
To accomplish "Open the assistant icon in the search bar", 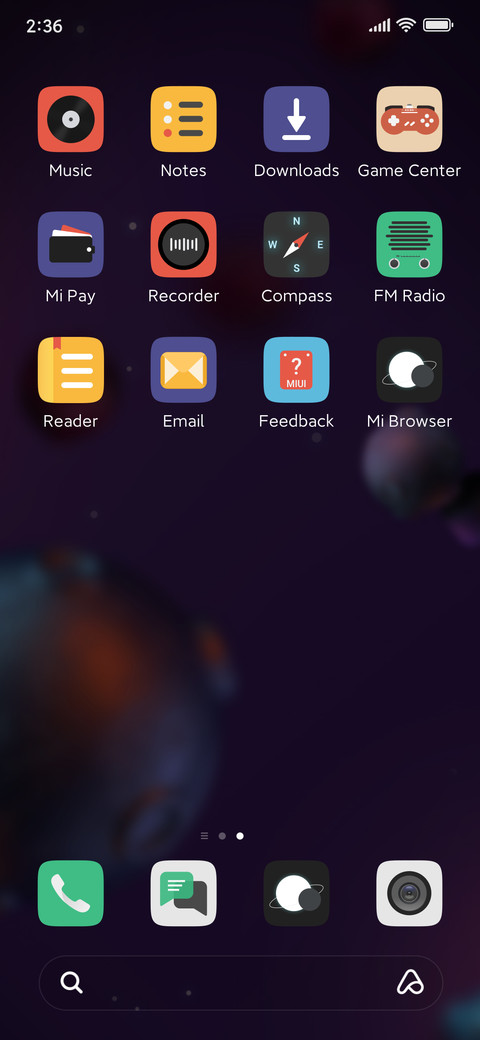I will coord(410,983).
